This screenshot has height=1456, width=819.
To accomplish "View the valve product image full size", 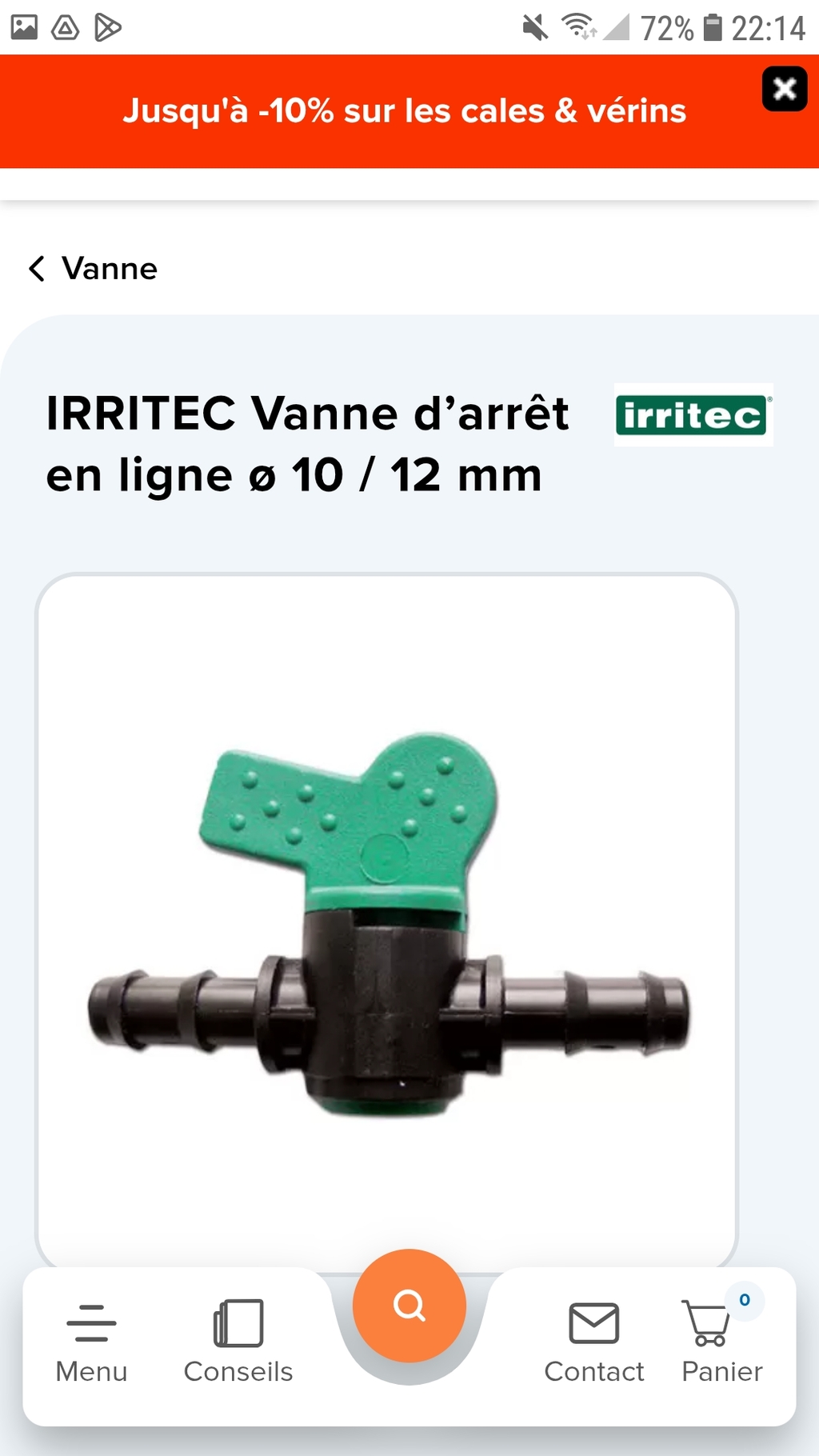I will pos(386,922).
